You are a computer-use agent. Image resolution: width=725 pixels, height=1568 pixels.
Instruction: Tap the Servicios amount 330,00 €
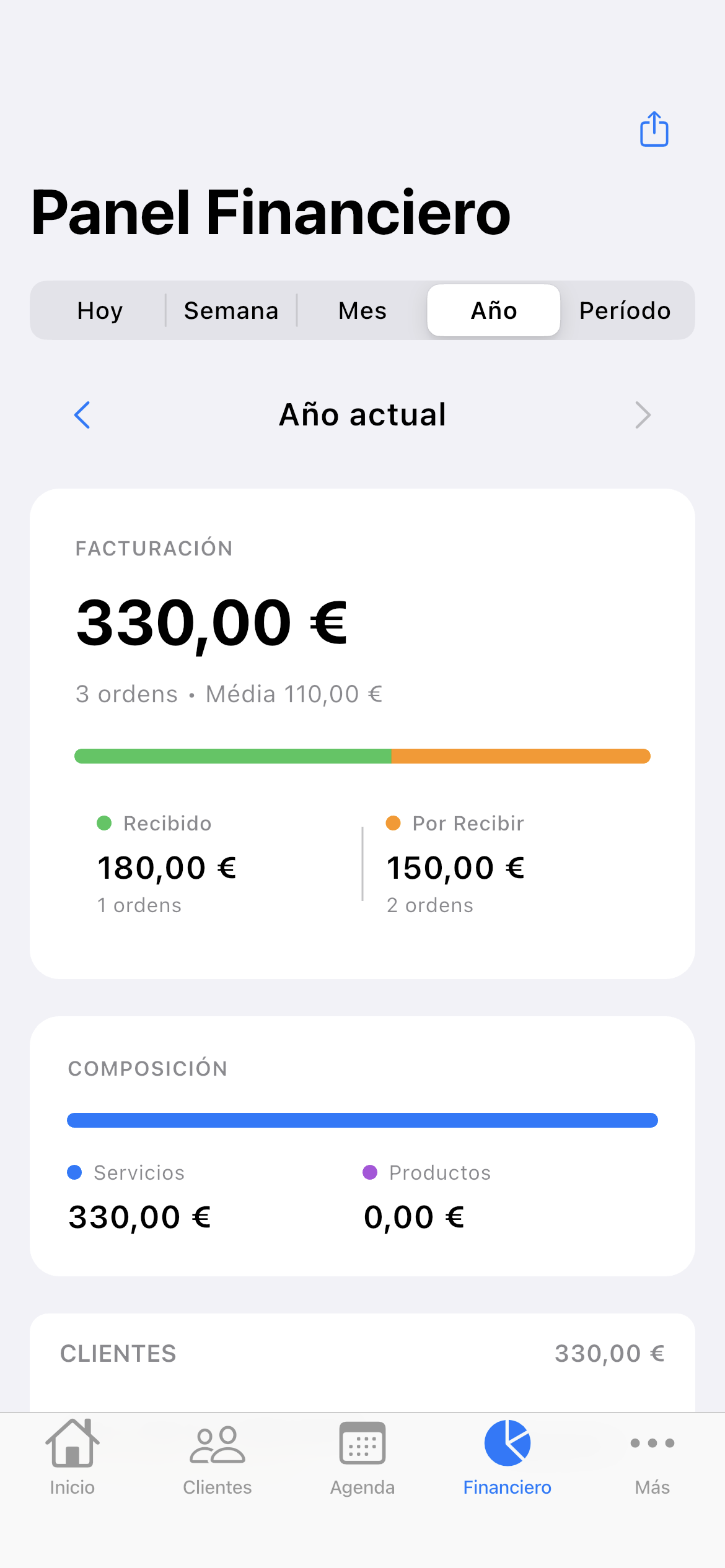139,1216
